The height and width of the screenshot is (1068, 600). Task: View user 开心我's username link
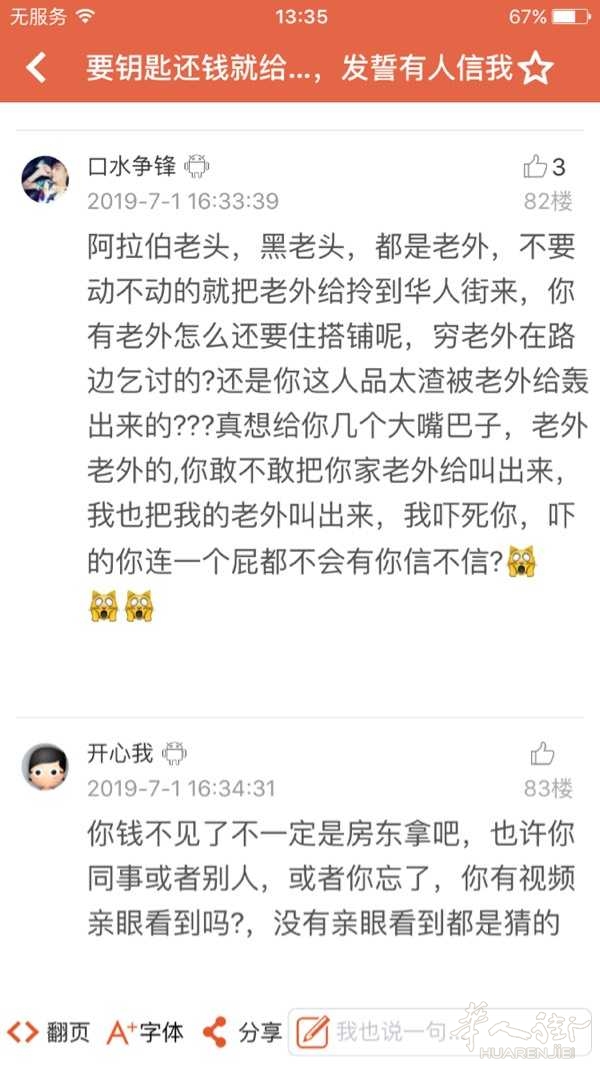[120, 753]
